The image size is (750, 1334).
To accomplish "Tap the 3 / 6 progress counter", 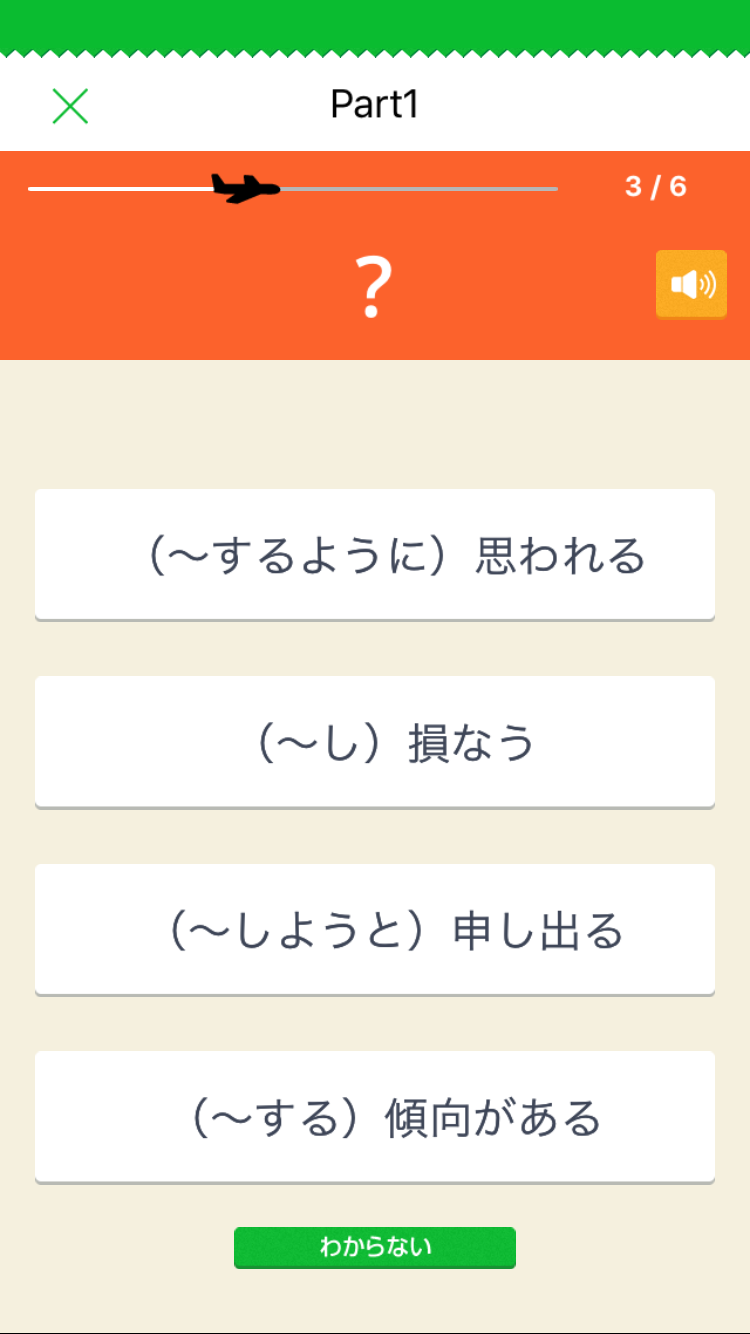I will [654, 186].
